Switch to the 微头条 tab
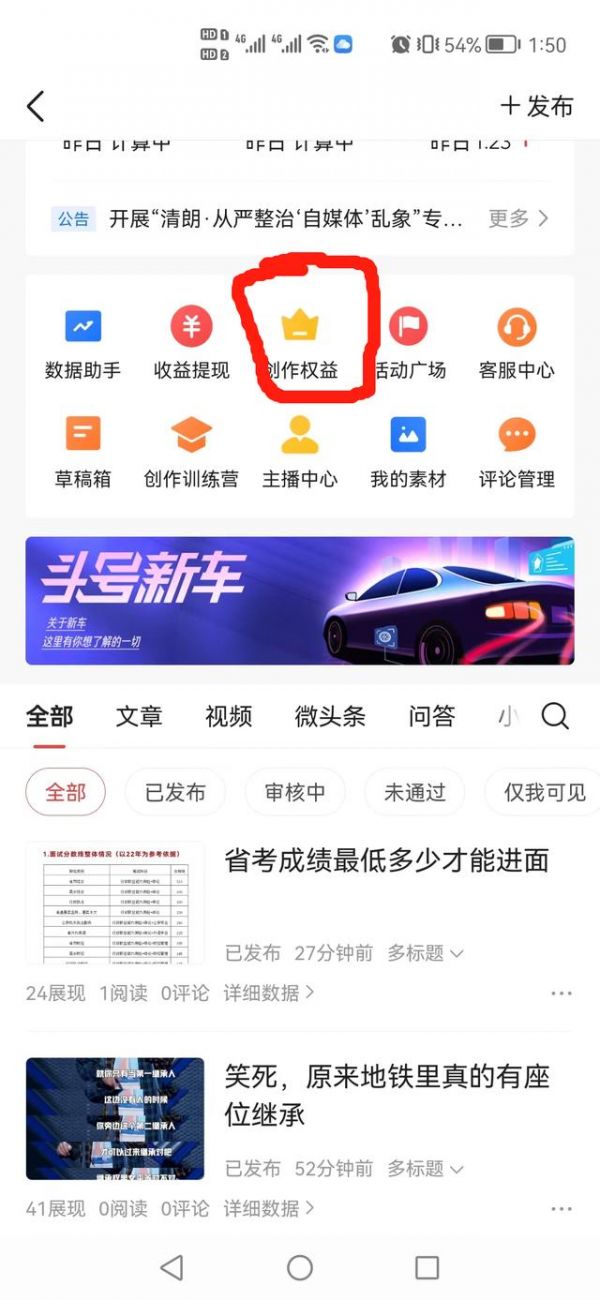Screen dimensions: 600x1300 (x=330, y=716)
